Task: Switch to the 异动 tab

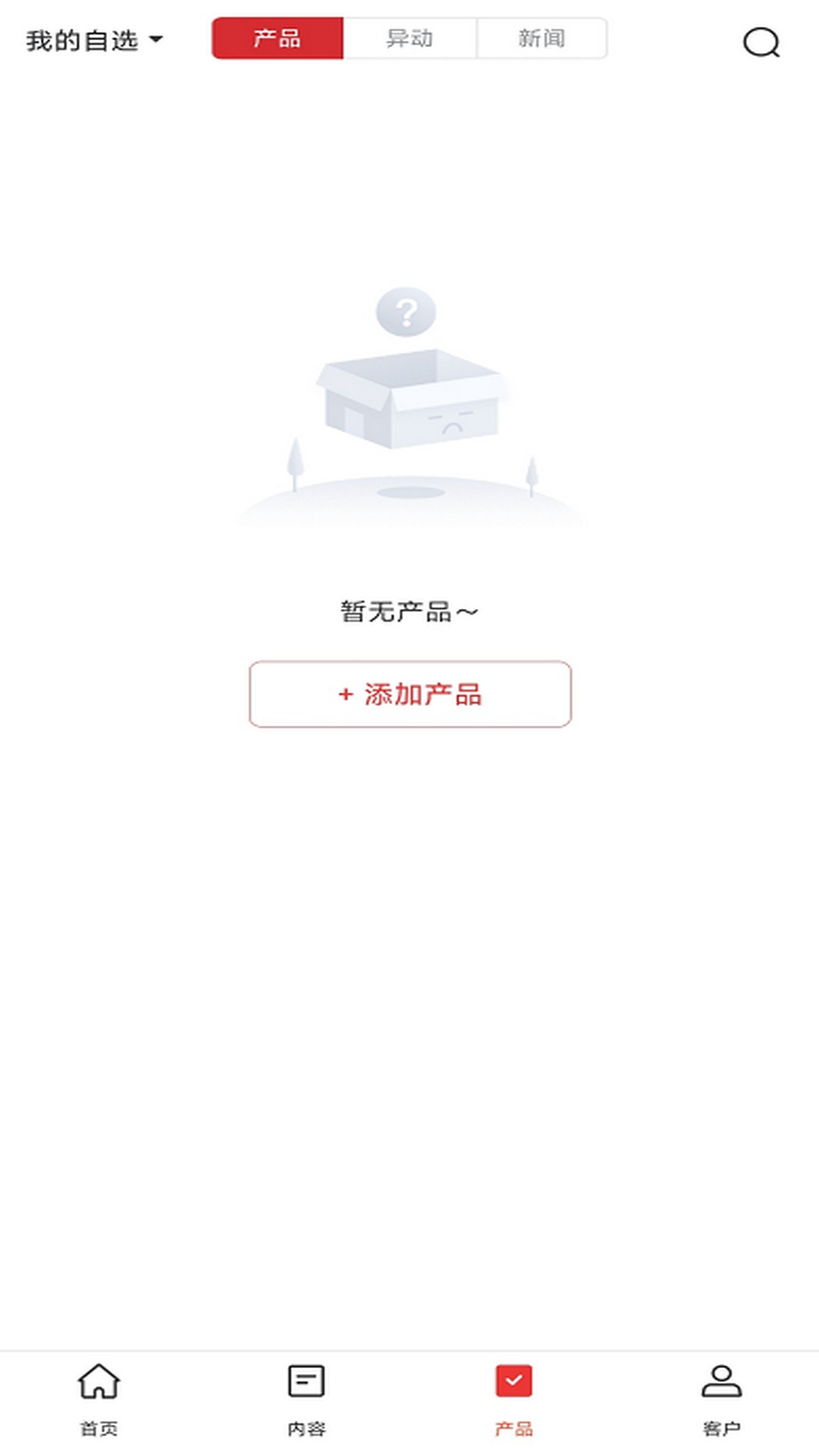Action: [409, 39]
